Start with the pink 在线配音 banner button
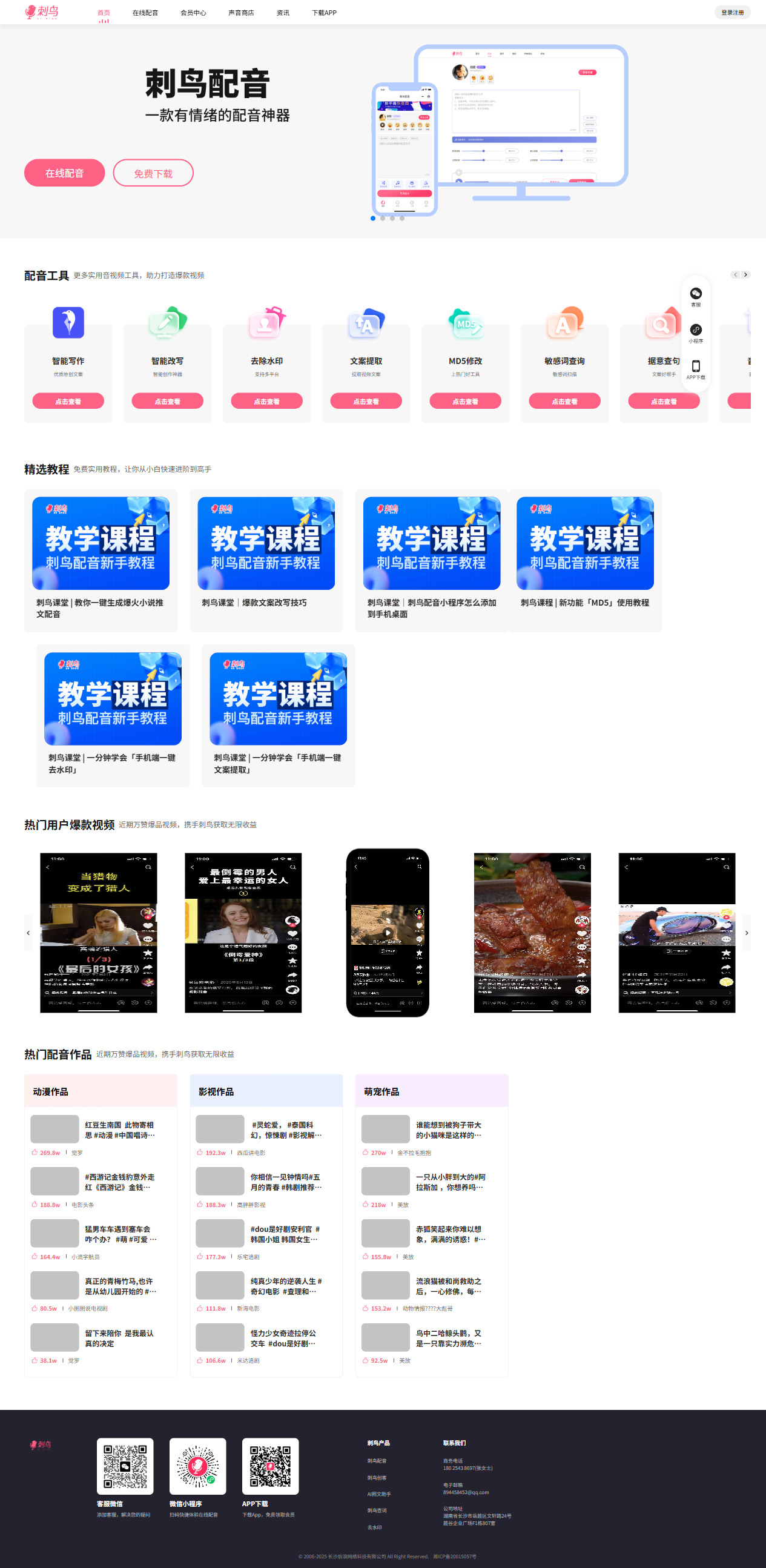Viewport: 766px width, 1568px height. (65, 173)
